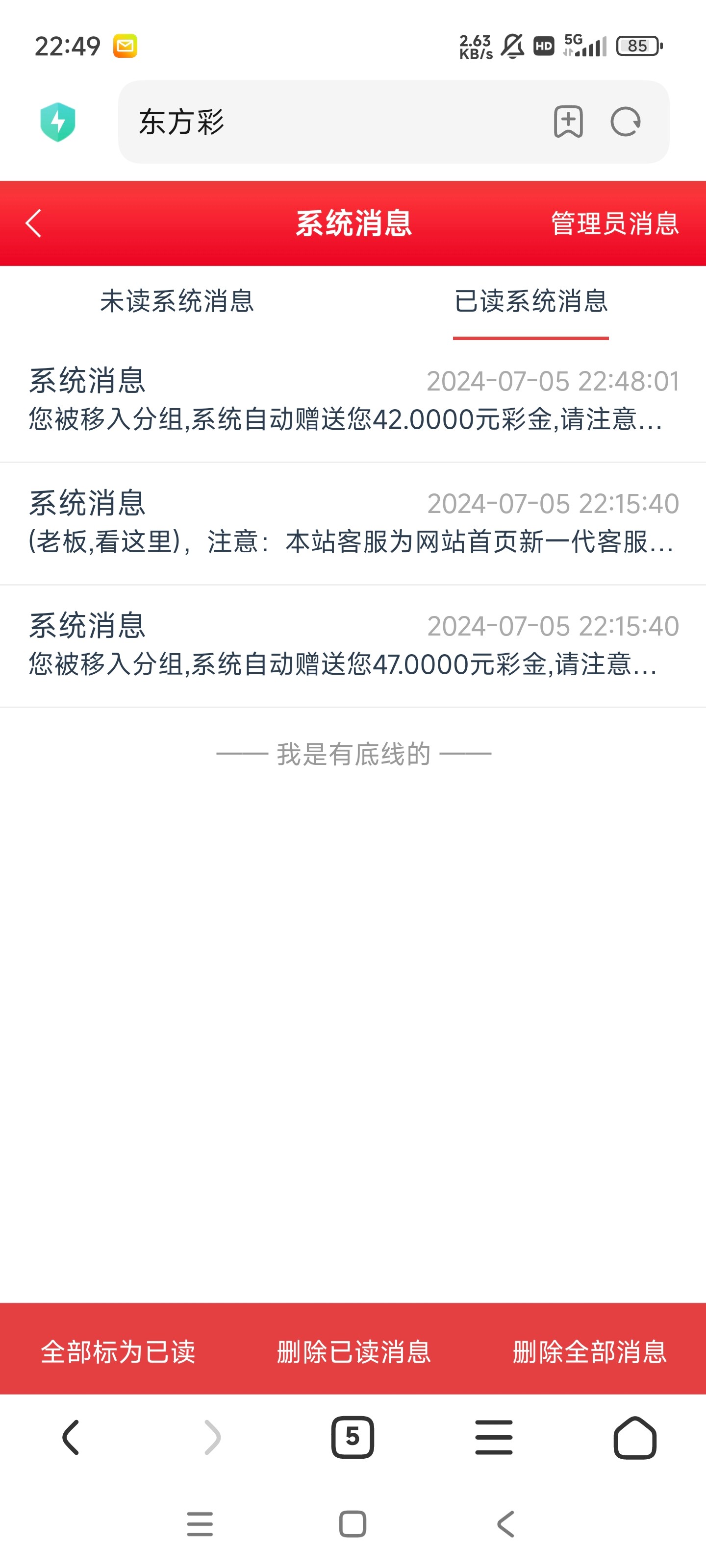Open 管理员消息 in the header

(x=614, y=223)
